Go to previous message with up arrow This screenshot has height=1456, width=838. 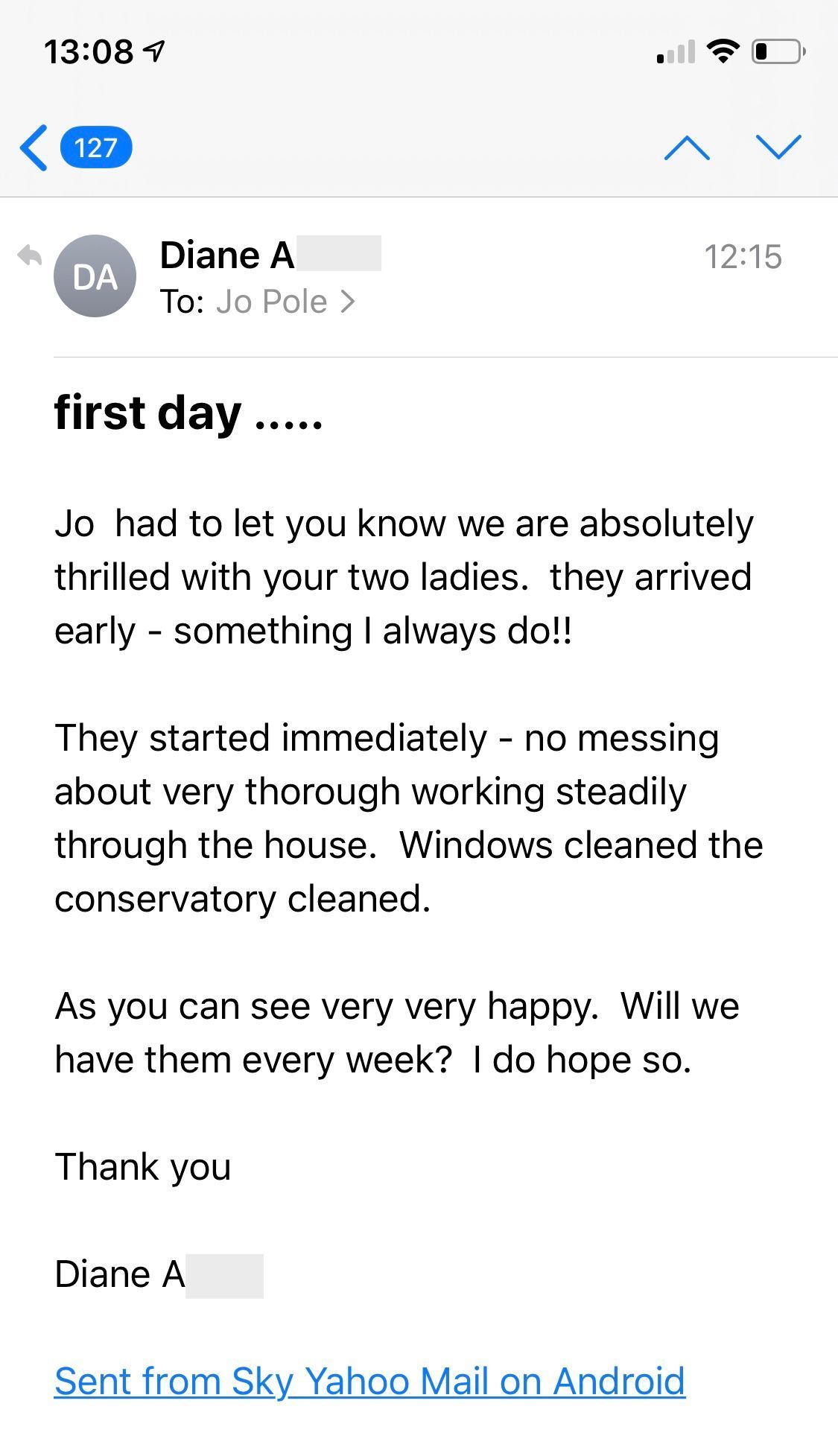click(686, 147)
